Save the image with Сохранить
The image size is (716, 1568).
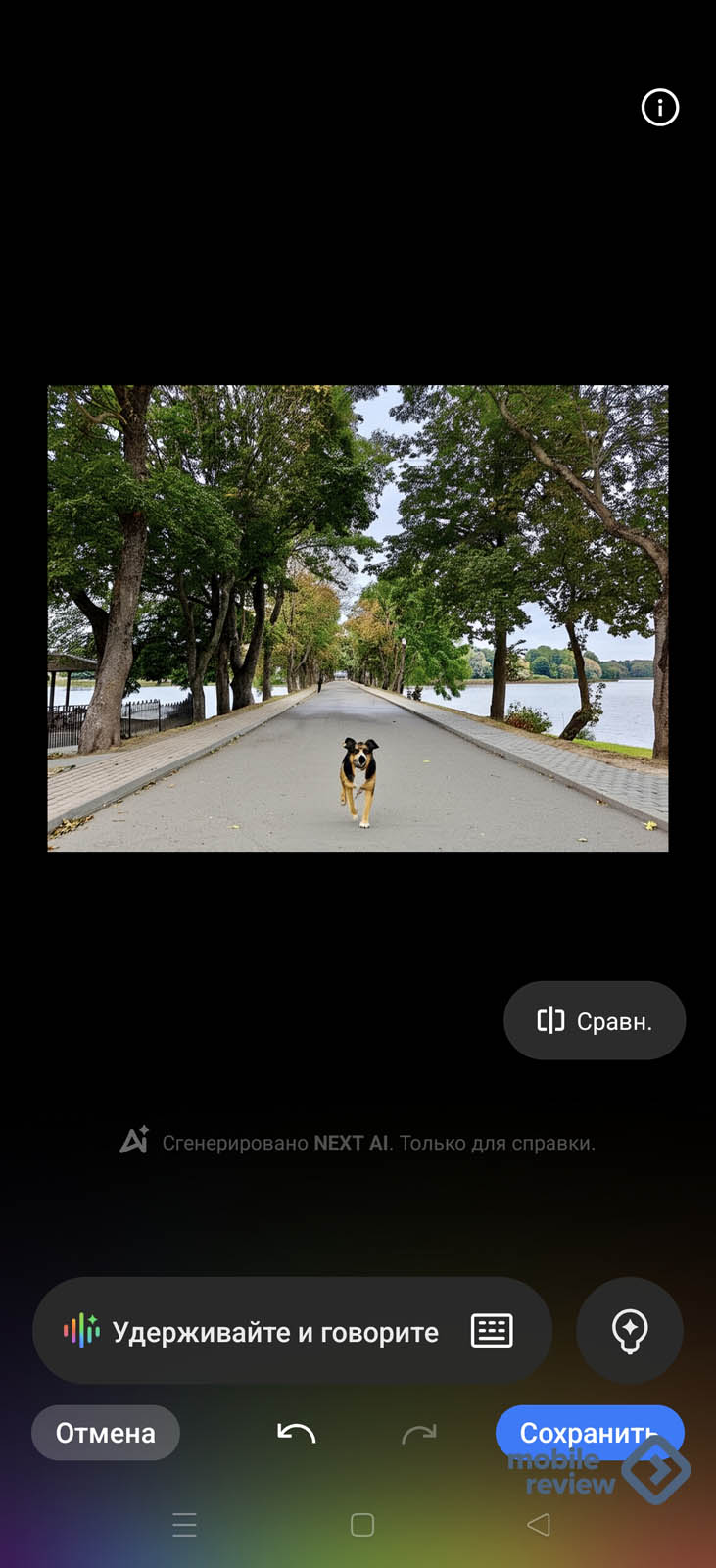pyautogui.click(x=588, y=1432)
